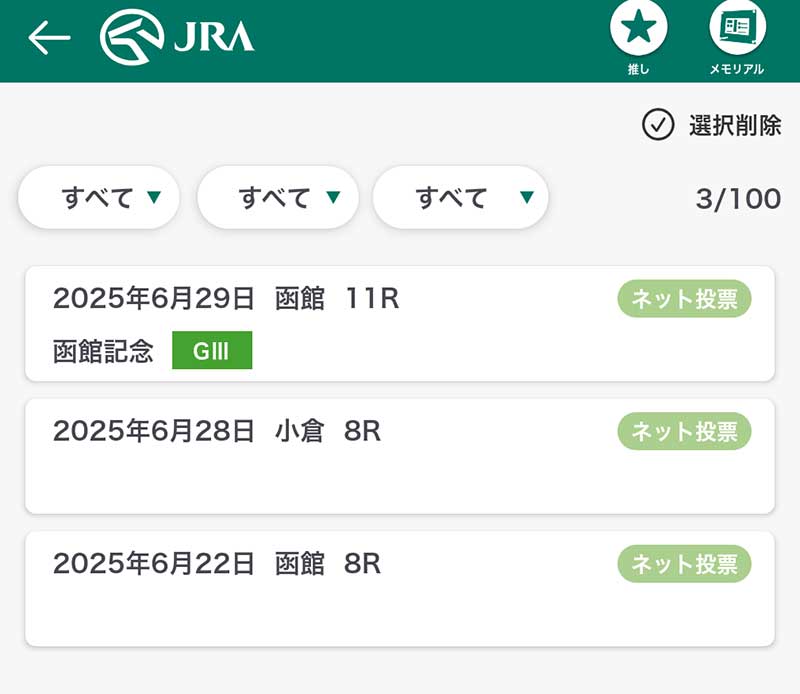
Task: Open the メモリアル button
Action: (737, 32)
